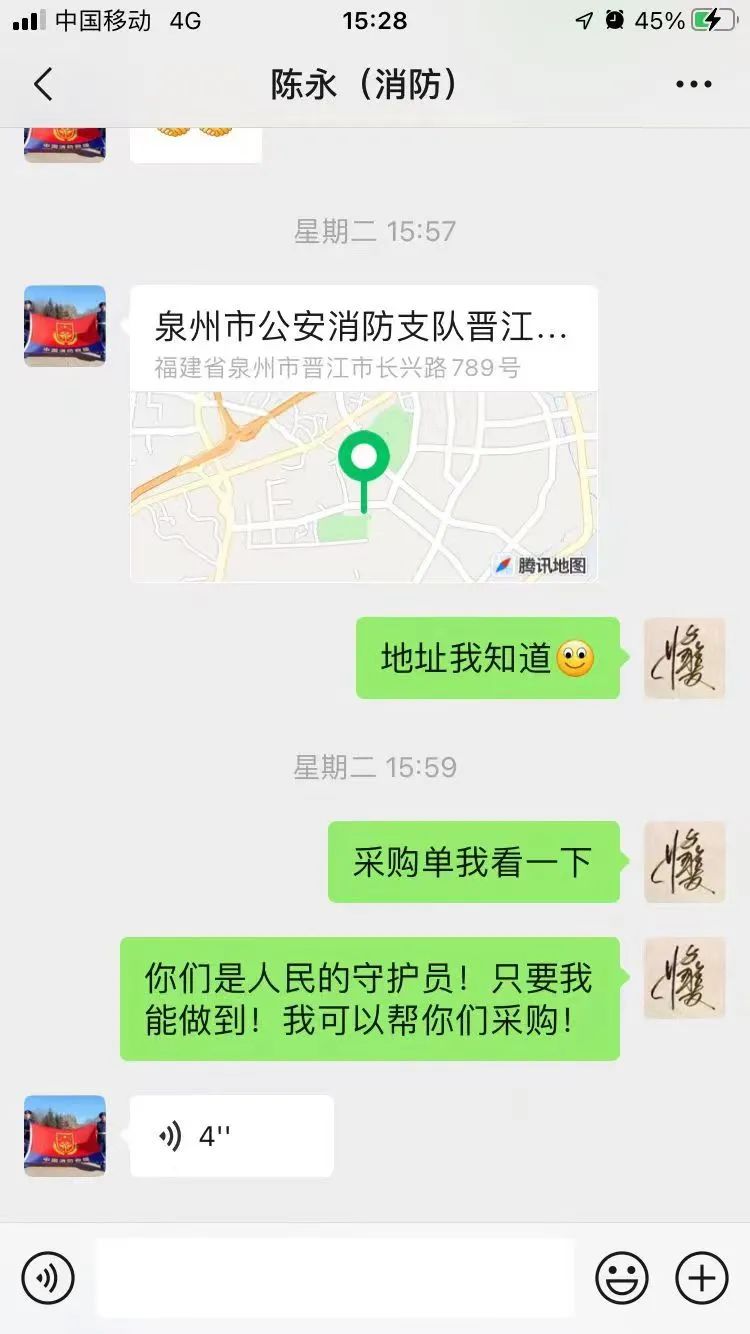Play the 4'' voice message
The image size is (750, 1334).
[x=230, y=1135]
